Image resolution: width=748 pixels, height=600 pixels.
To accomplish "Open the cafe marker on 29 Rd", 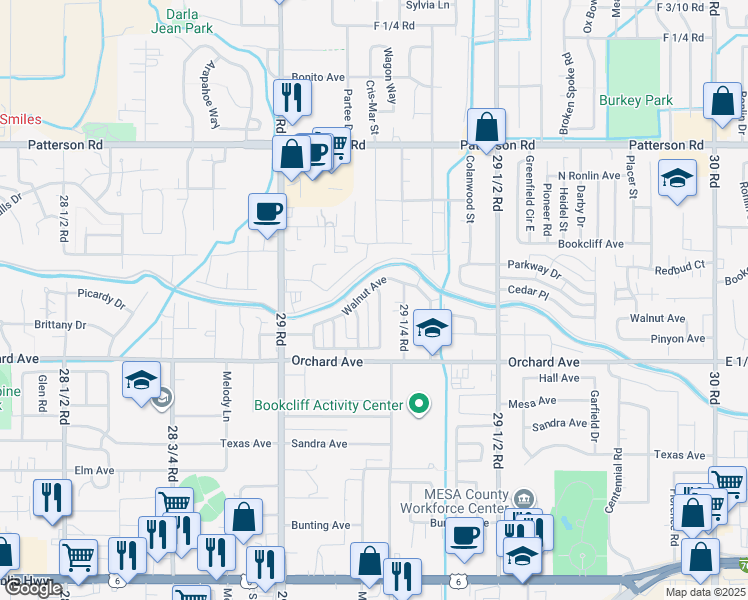I will click(267, 211).
